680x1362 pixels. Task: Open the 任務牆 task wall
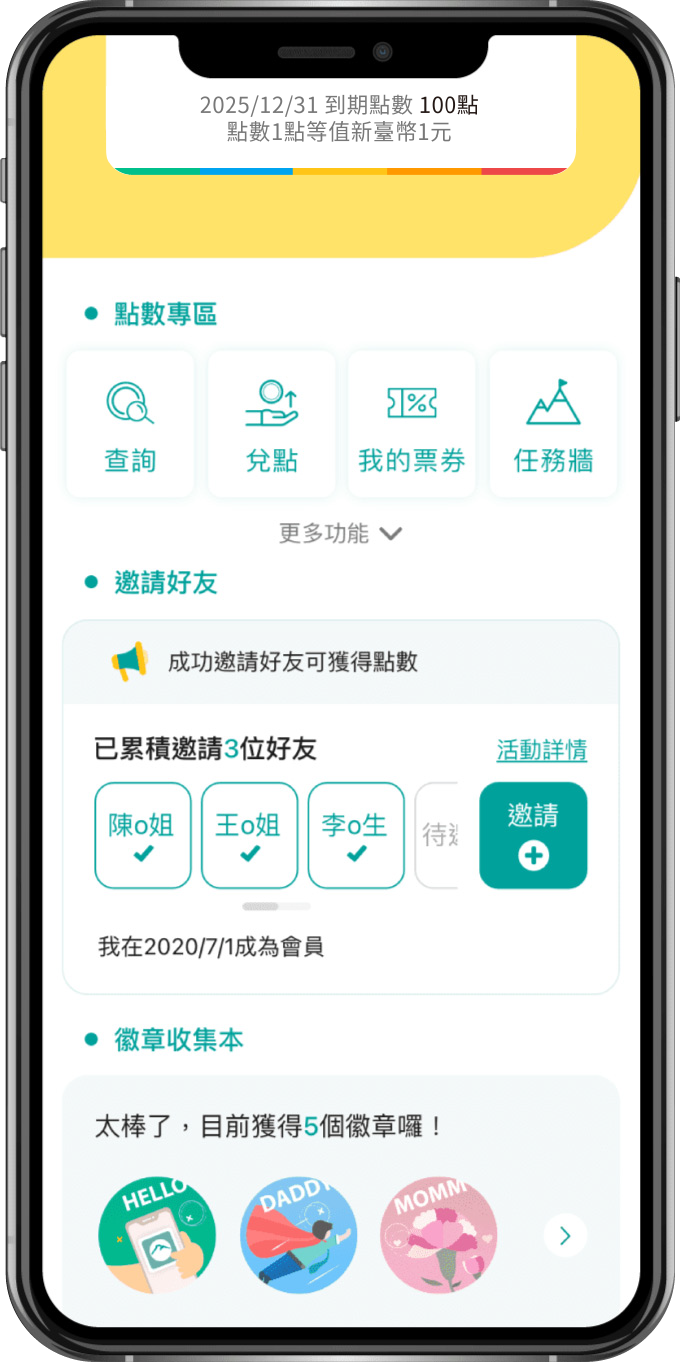(553, 424)
